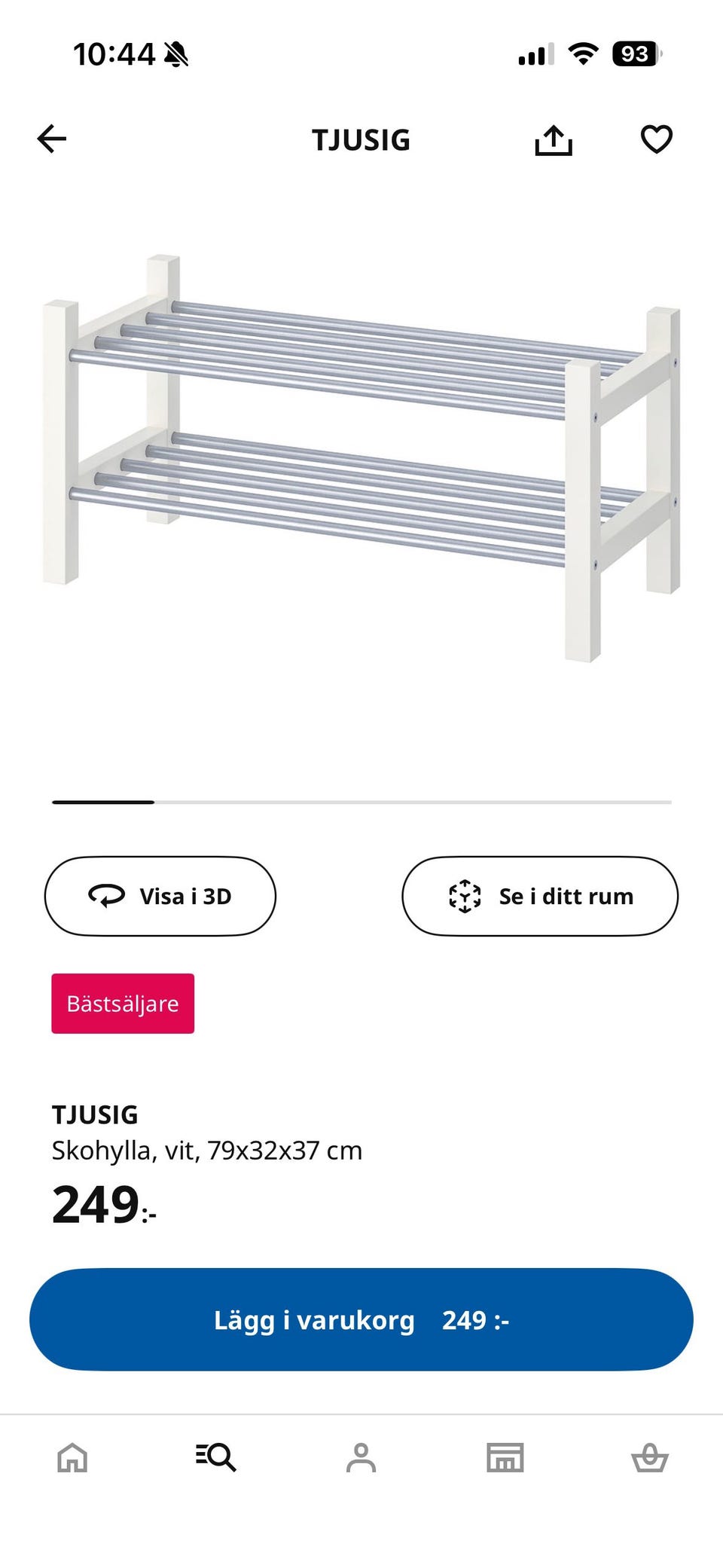Tap the back arrow
723x1568 pixels.
[x=51, y=140]
